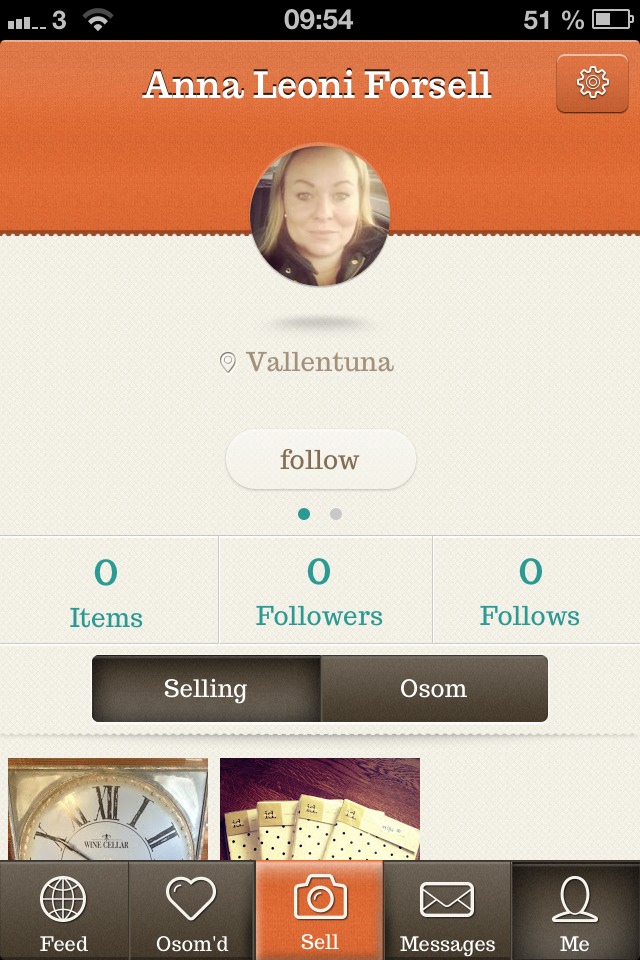The width and height of the screenshot is (640, 960).
Task: Open the Messages tab
Action: pos(447,912)
